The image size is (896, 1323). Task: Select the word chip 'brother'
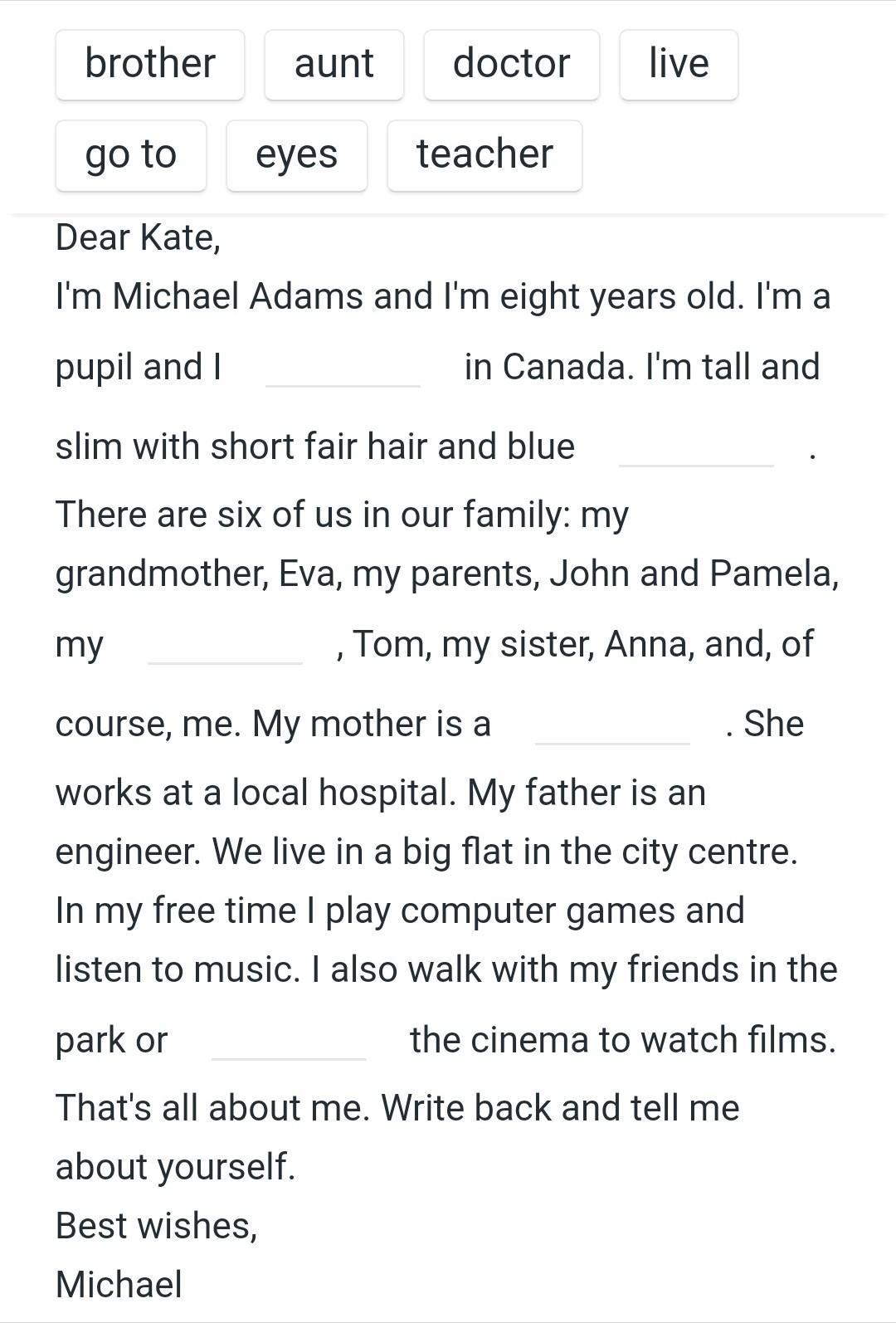(x=150, y=65)
